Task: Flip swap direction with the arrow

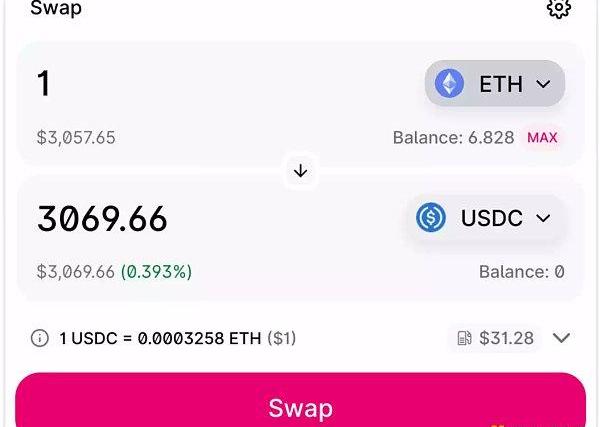Action: 300,171
